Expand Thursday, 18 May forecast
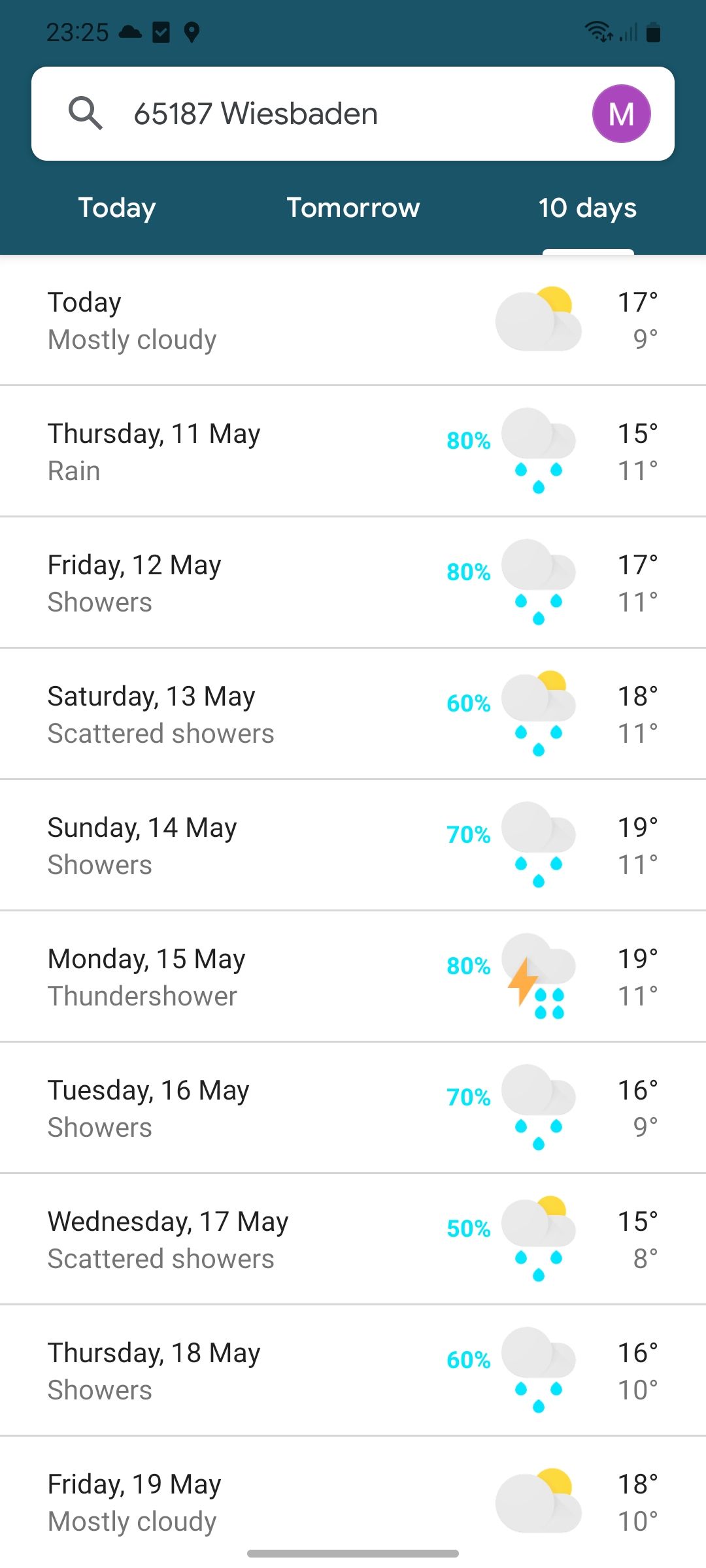The image size is (706, 1568). (x=353, y=1371)
